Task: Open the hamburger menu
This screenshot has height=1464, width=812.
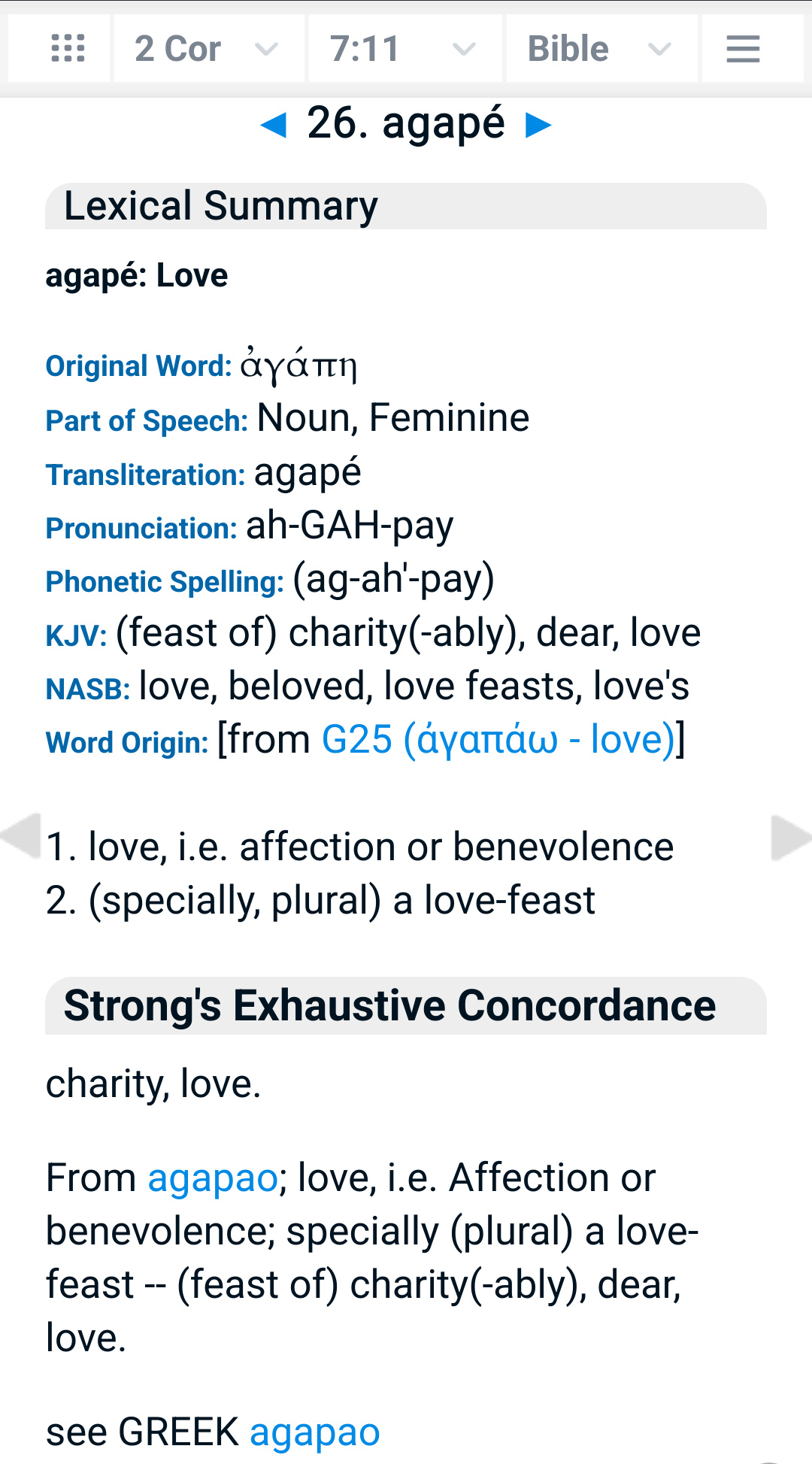Action: pos(743,49)
